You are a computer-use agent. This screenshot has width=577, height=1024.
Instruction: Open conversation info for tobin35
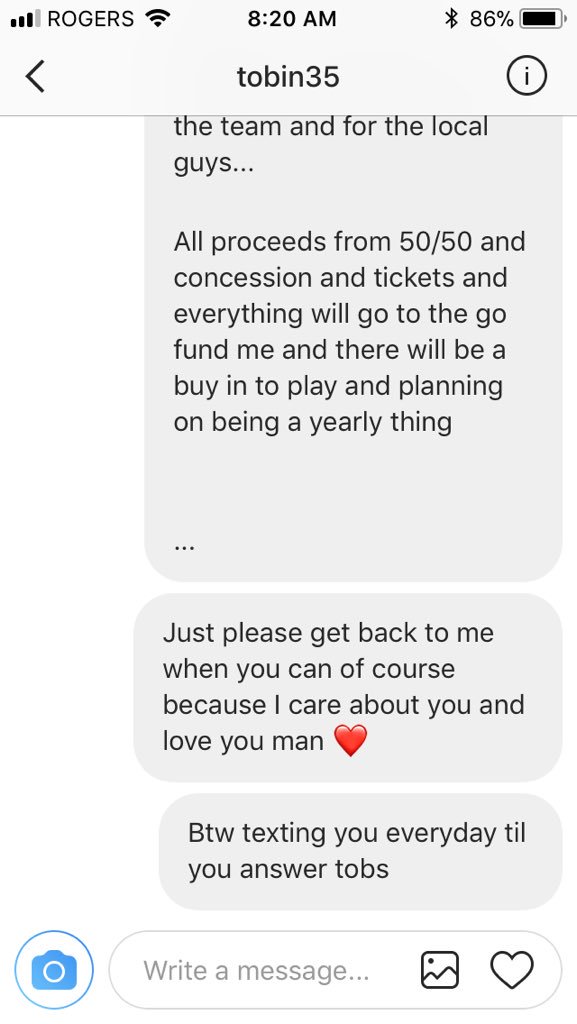526,77
